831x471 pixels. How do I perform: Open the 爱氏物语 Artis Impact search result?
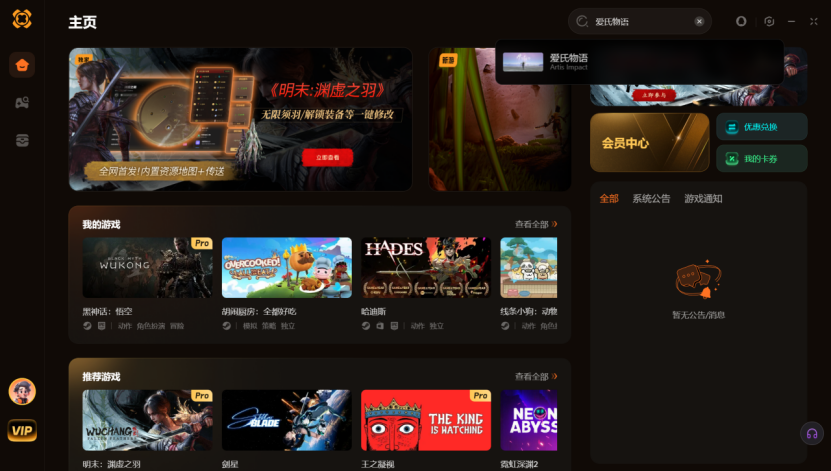pyautogui.click(x=640, y=62)
